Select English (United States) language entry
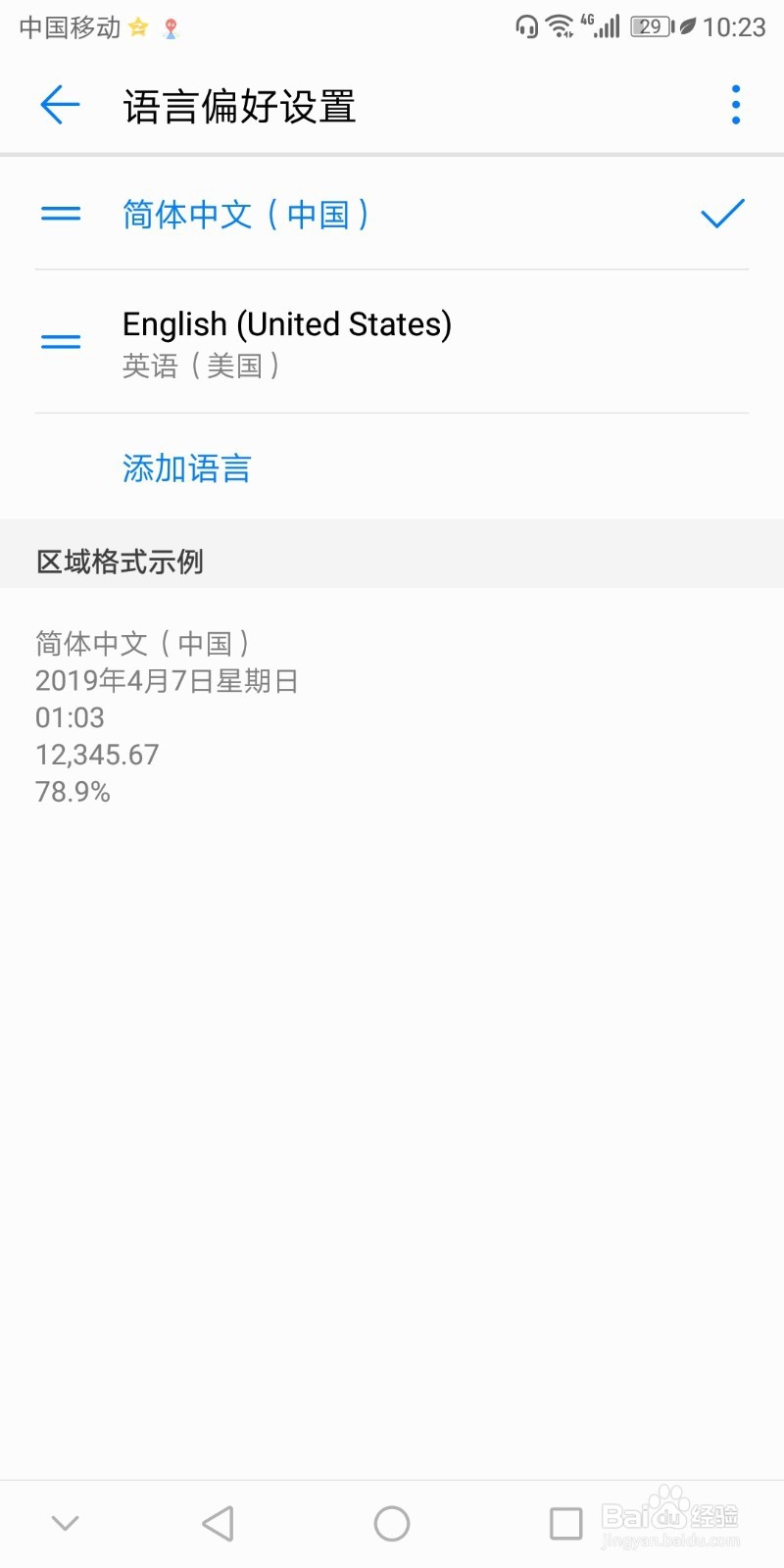Viewport: 784px width, 1568px height. [286, 323]
